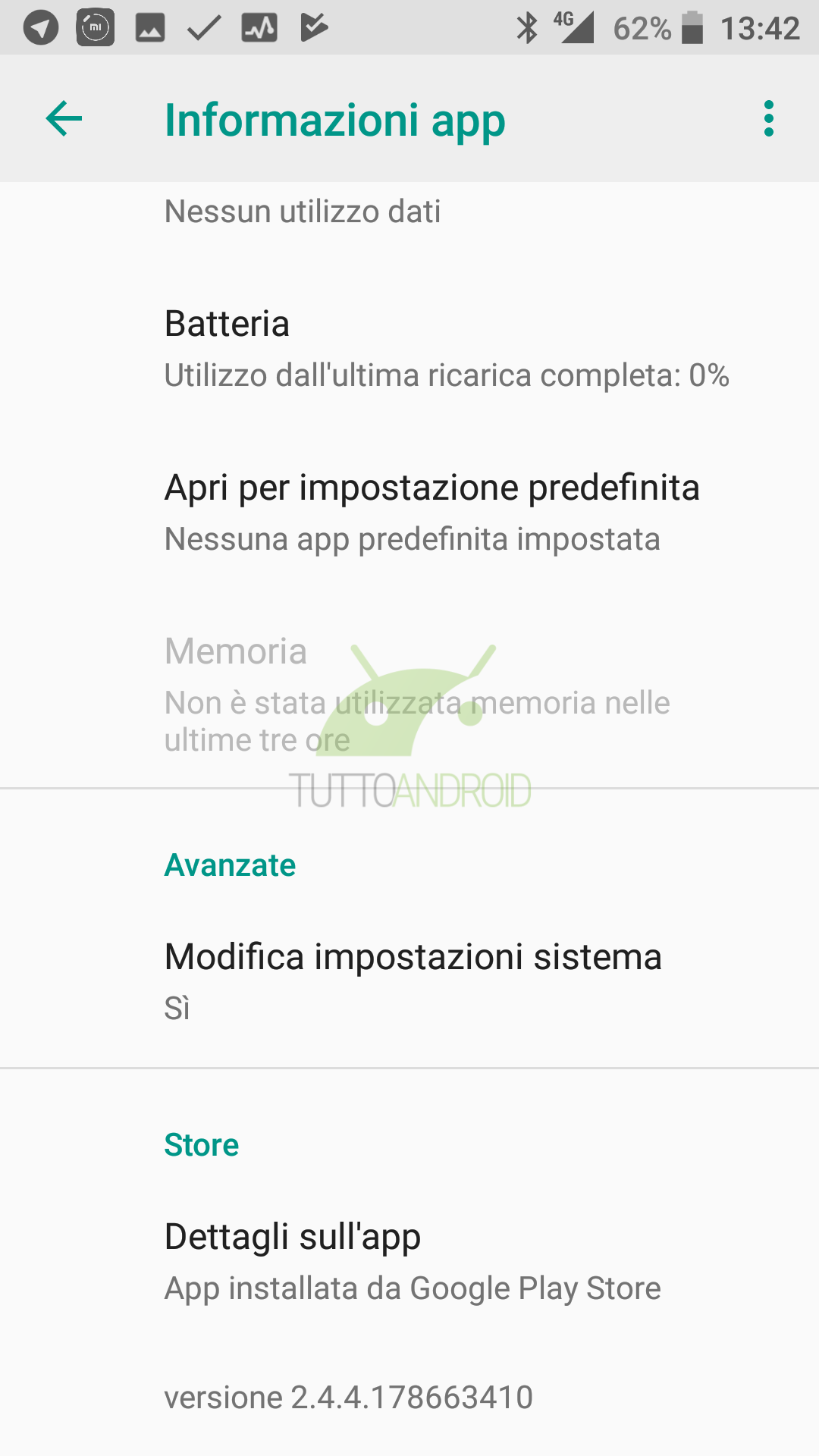This screenshot has height=1456, width=819.
Task: Open the three-dot overflow menu
Action: coord(769,119)
